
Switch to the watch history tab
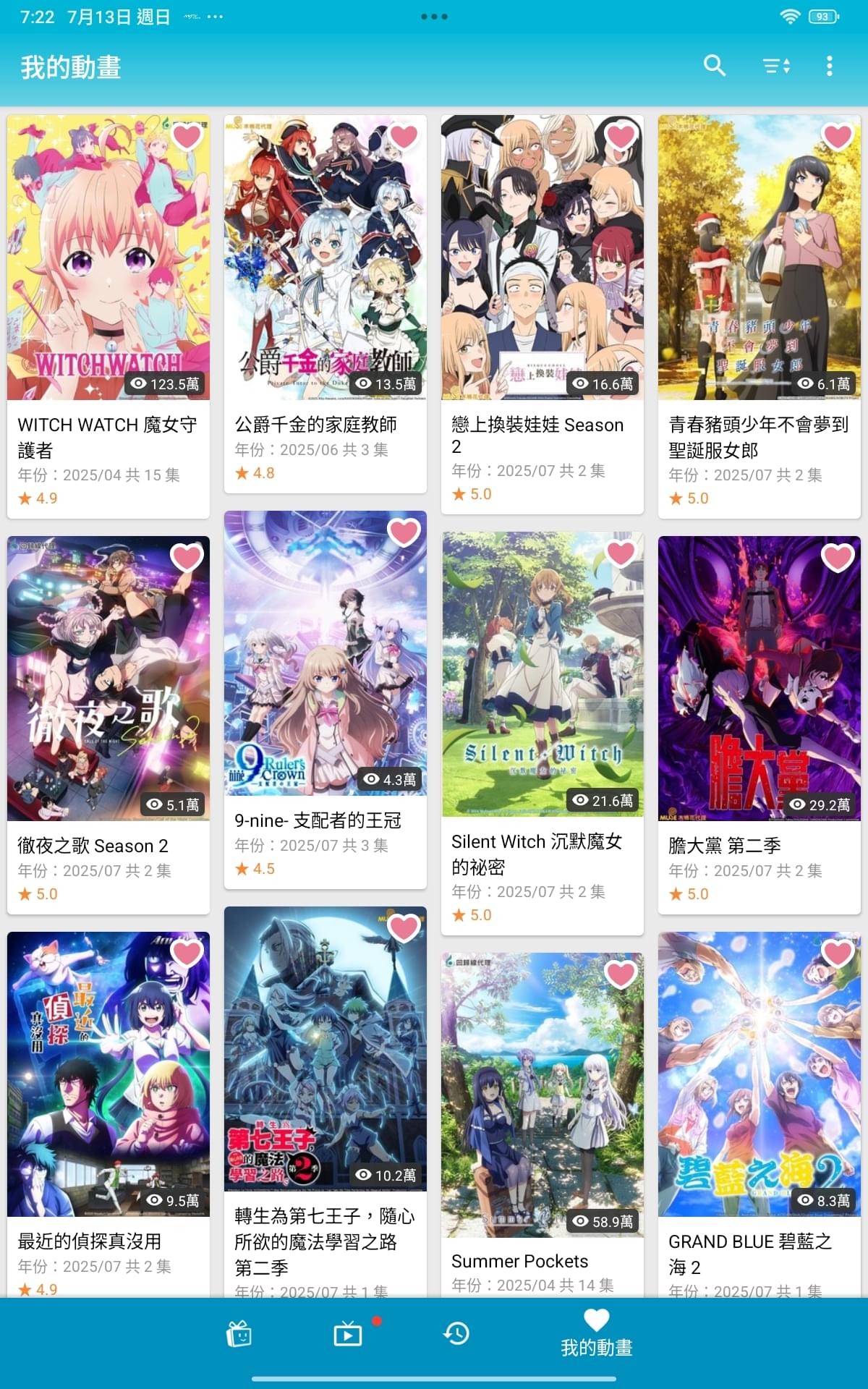coord(456,1334)
